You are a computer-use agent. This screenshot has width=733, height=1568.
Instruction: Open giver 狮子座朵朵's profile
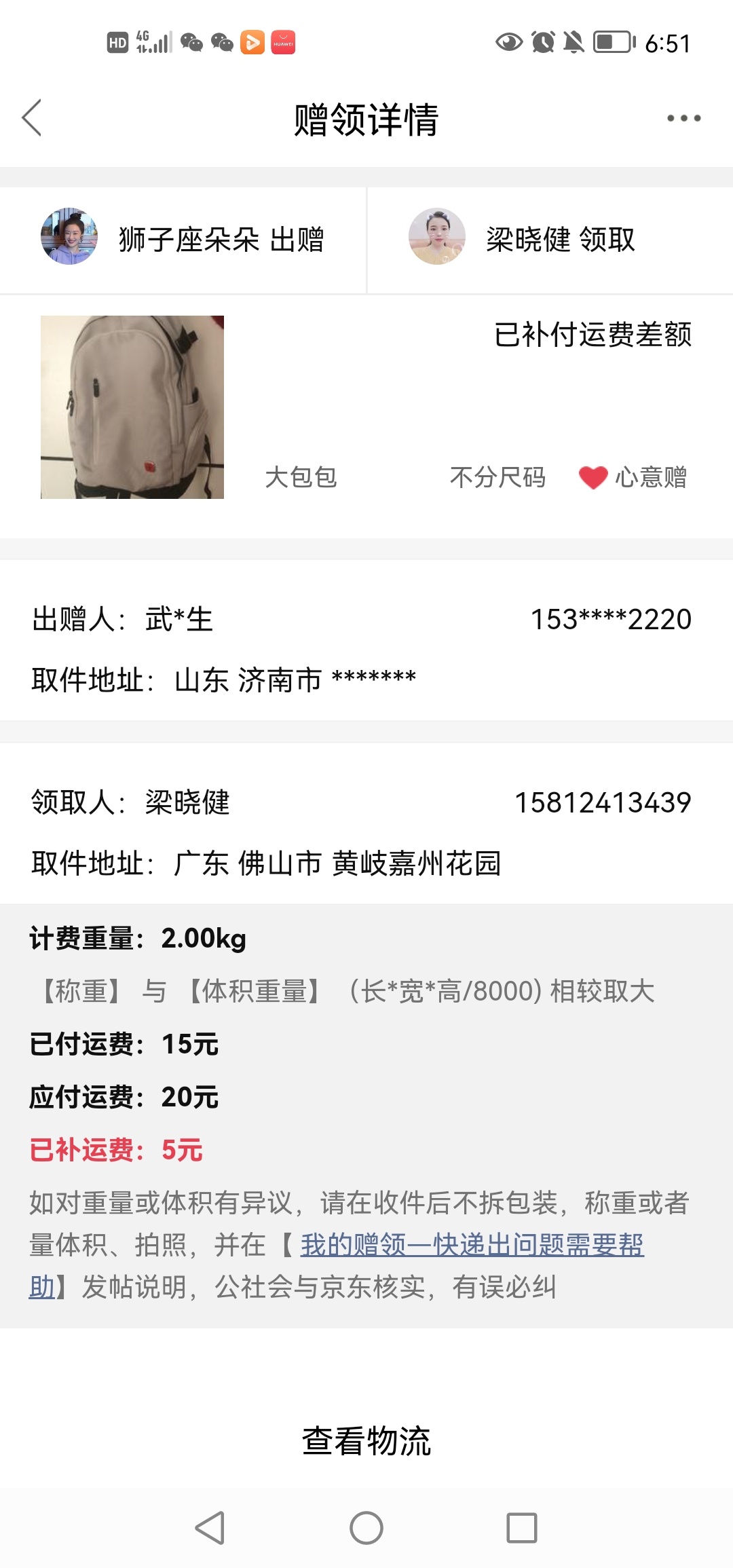69,236
